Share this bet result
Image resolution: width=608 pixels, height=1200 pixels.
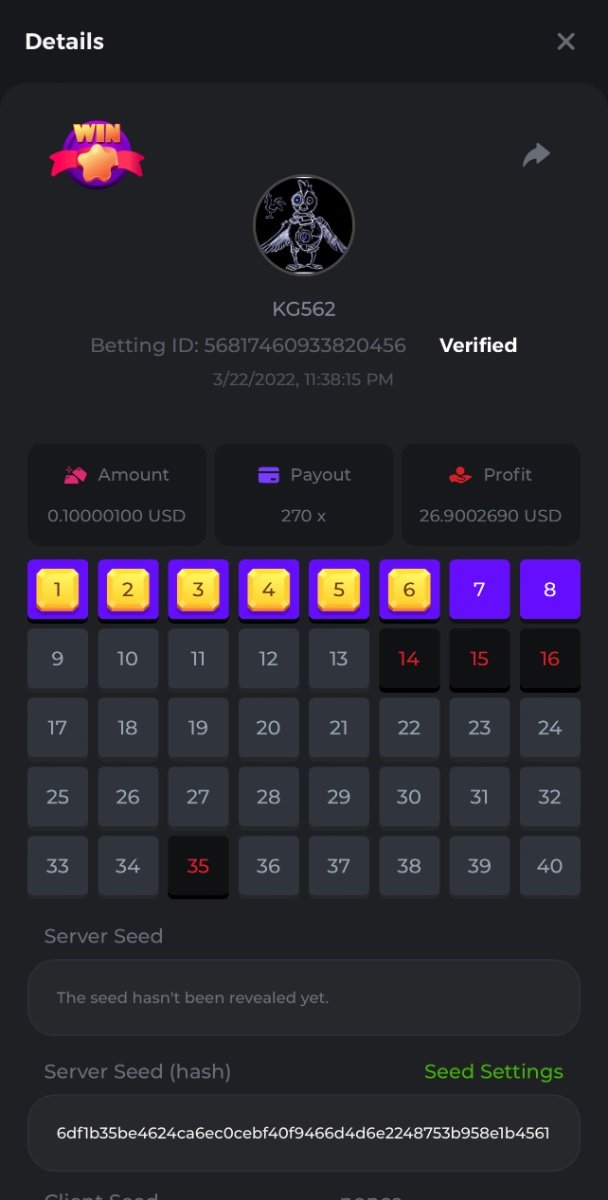pos(537,155)
